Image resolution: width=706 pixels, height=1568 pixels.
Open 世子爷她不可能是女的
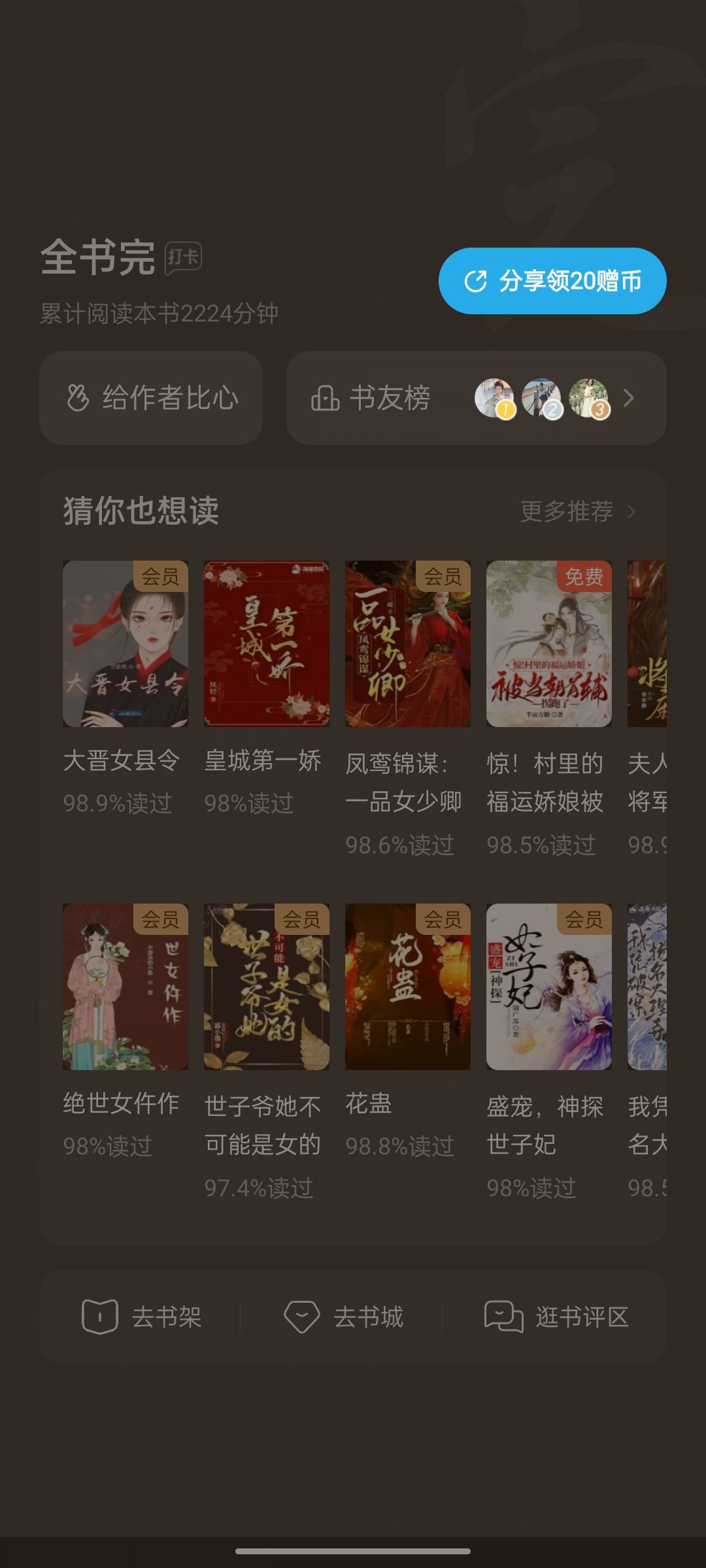click(266, 987)
